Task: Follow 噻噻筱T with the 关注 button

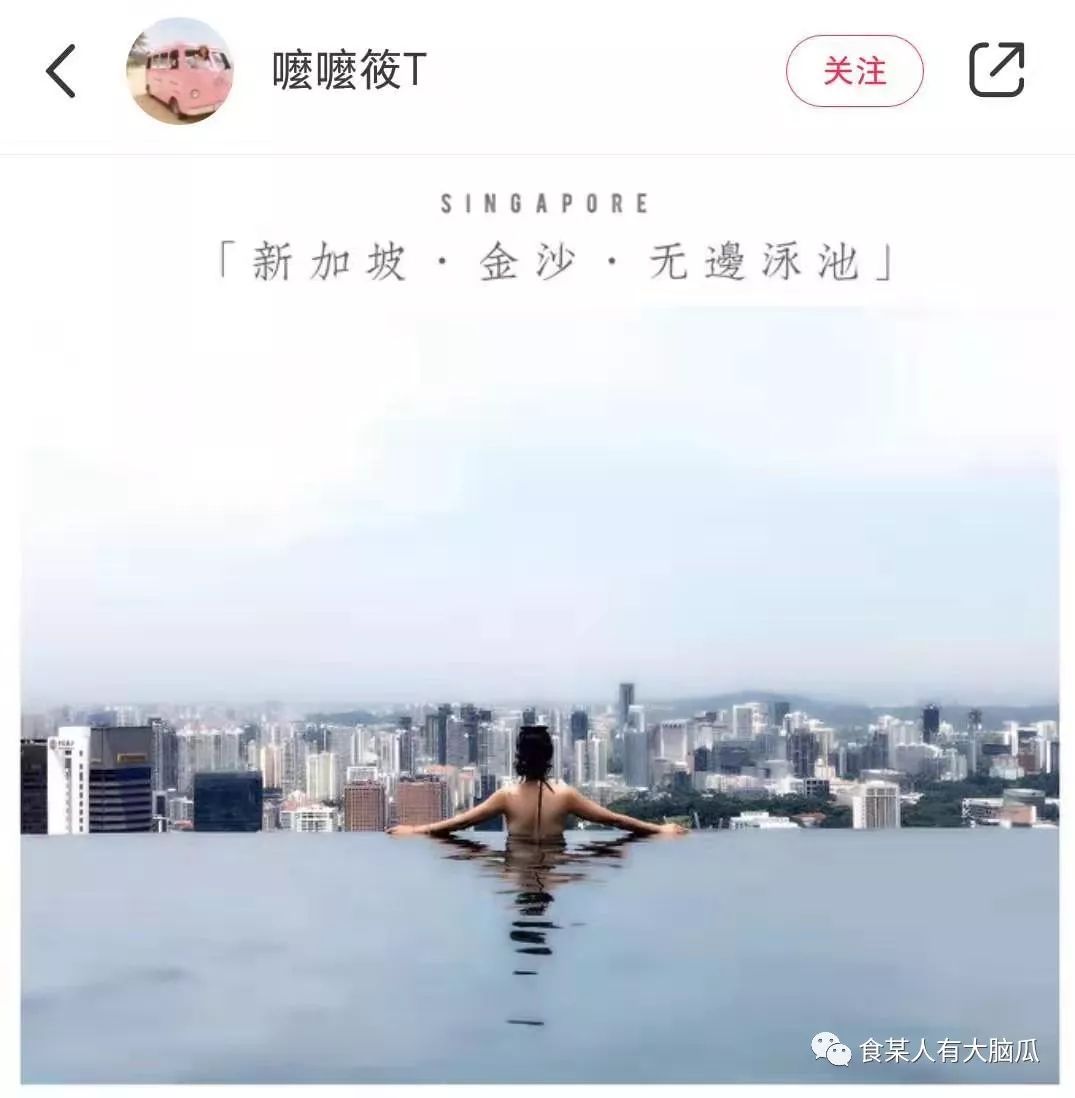Action: pos(854,71)
